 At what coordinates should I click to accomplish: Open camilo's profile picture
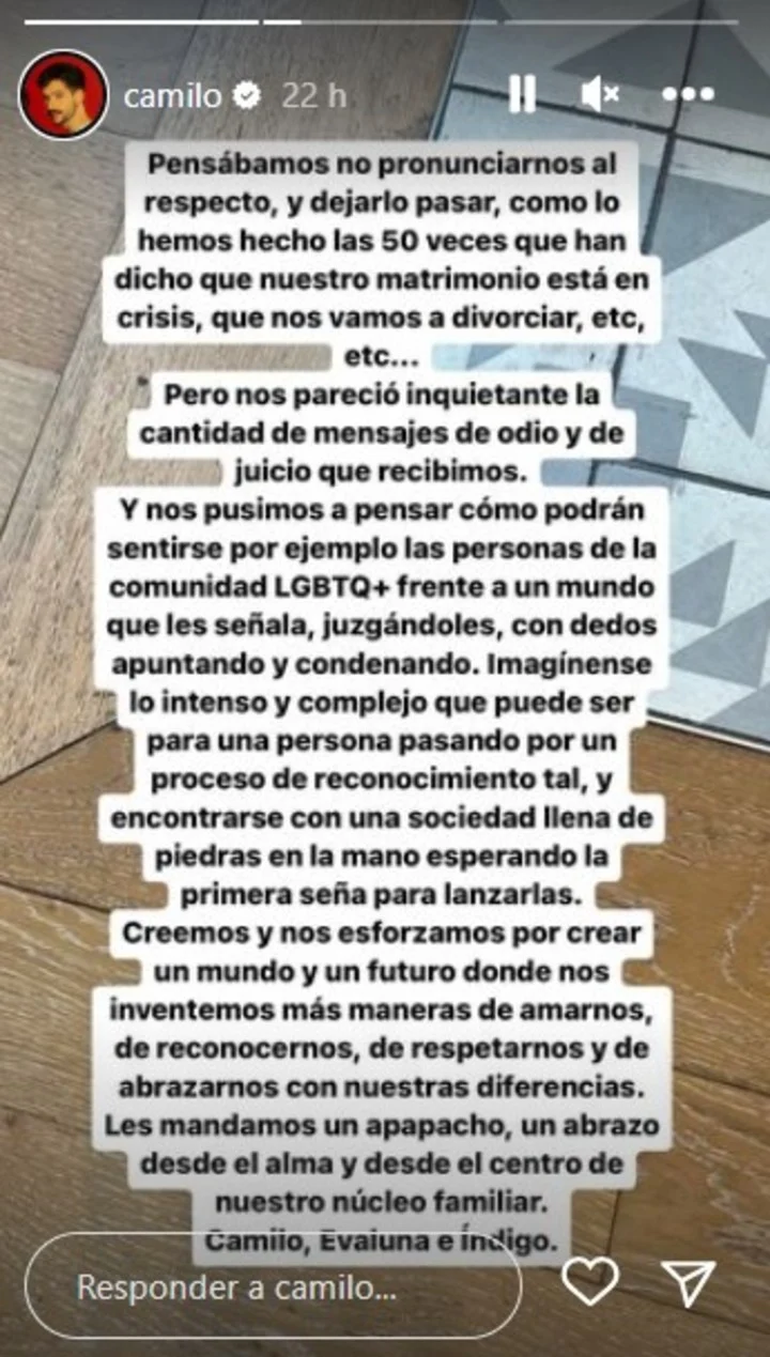coord(64,94)
